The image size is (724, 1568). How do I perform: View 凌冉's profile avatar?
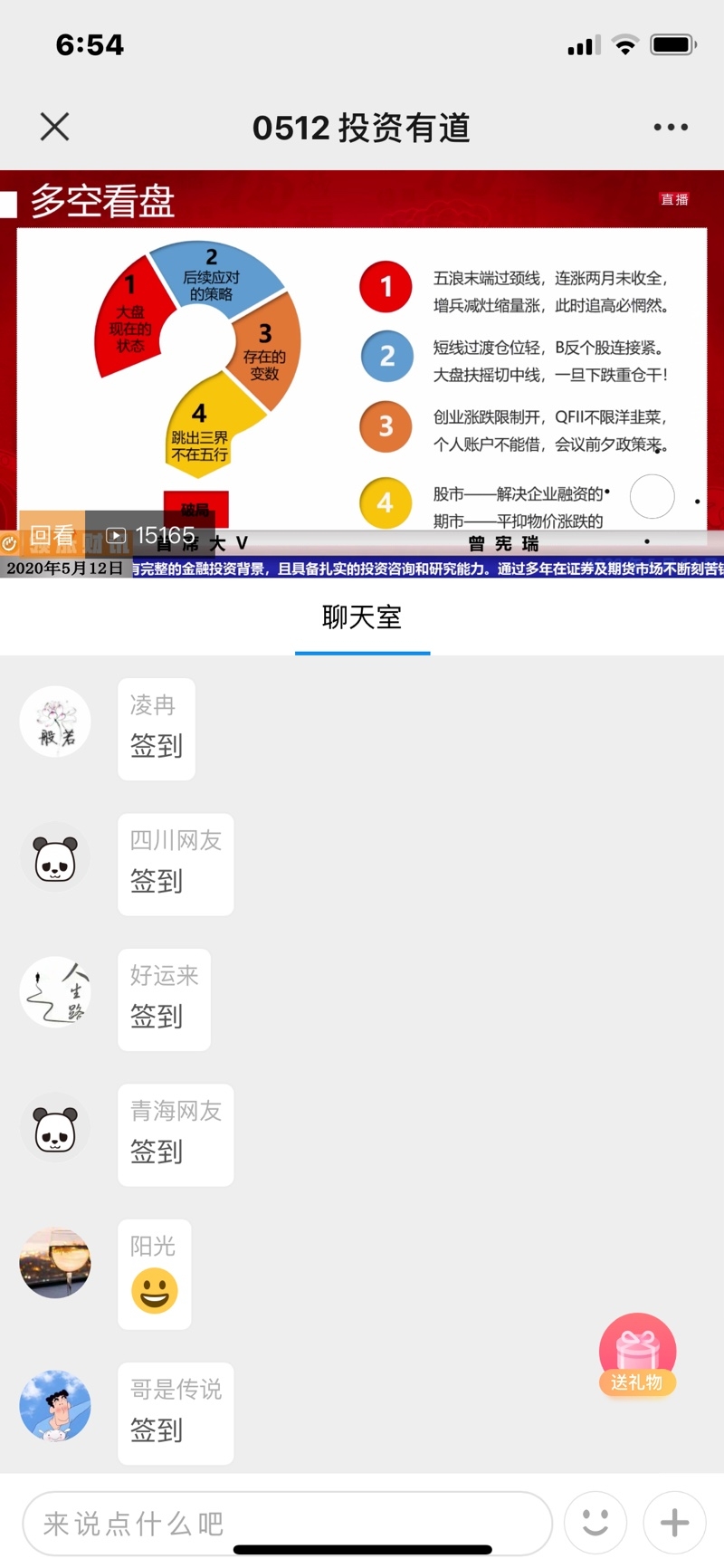pyautogui.click(x=55, y=722)
